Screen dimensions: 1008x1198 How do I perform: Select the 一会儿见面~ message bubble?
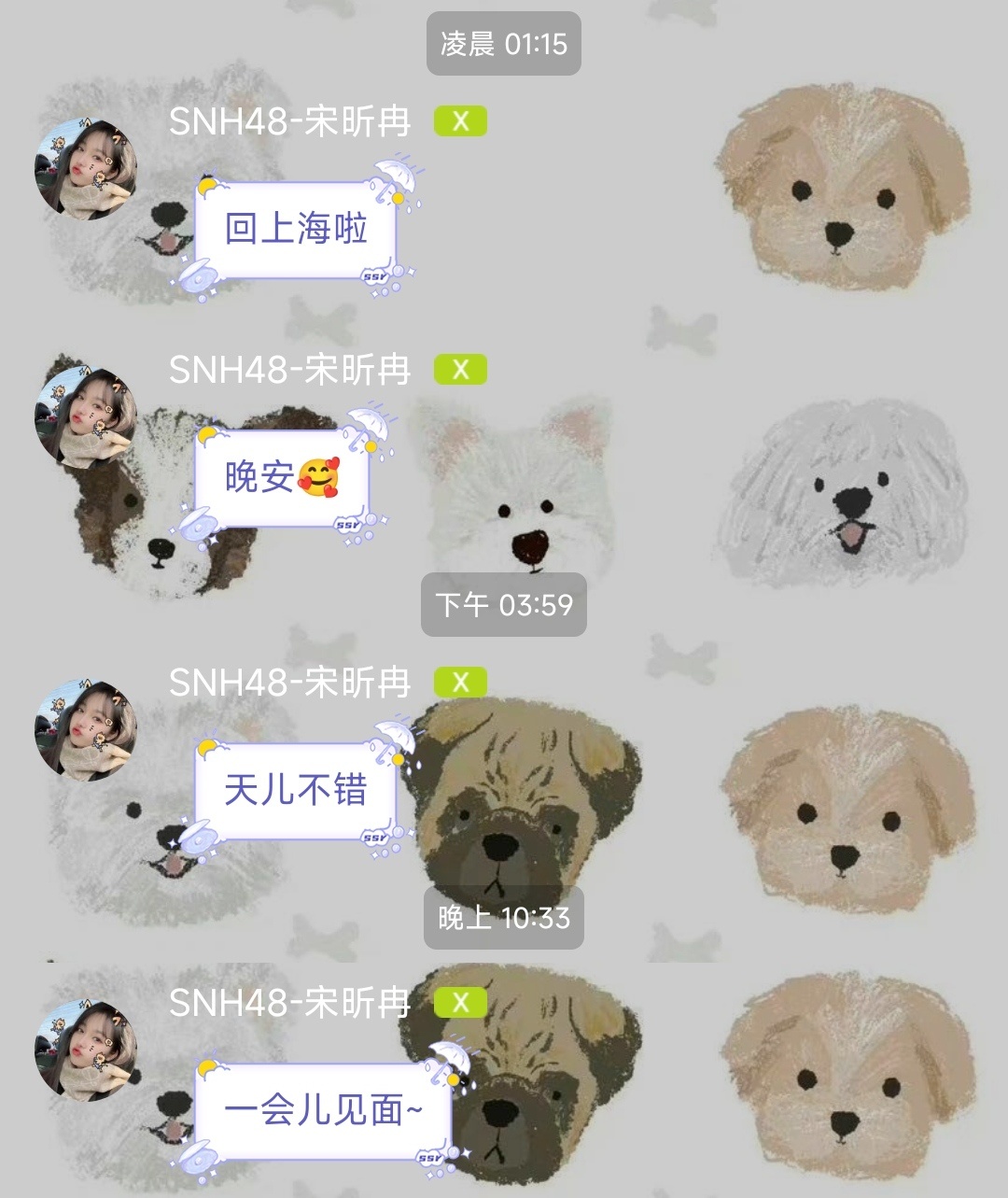[x=323, y=1111]
